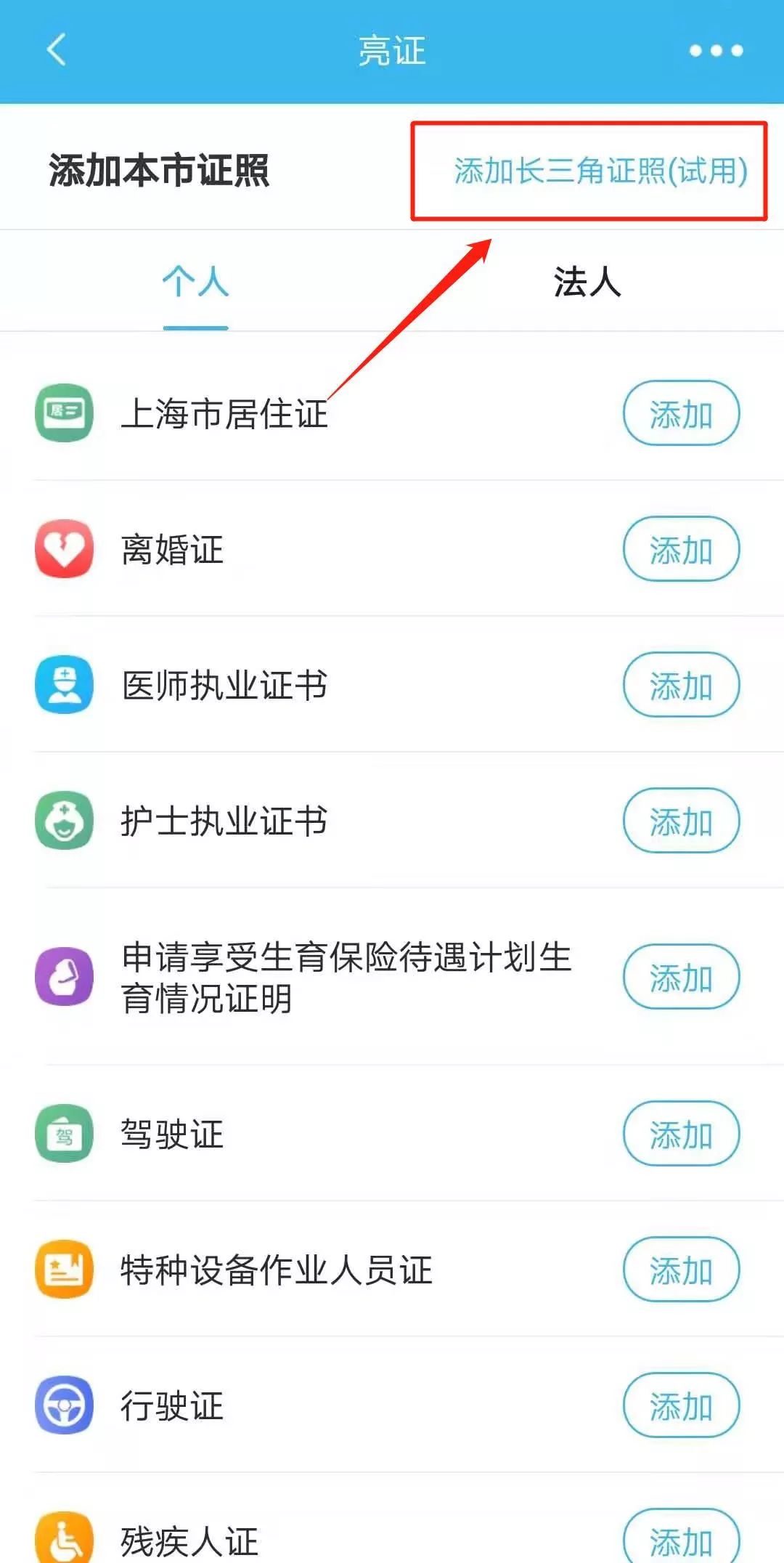This screenshot has width=784, height=1563.
Task: Open the three-dot overflow menu
Action: pos(716,51)
